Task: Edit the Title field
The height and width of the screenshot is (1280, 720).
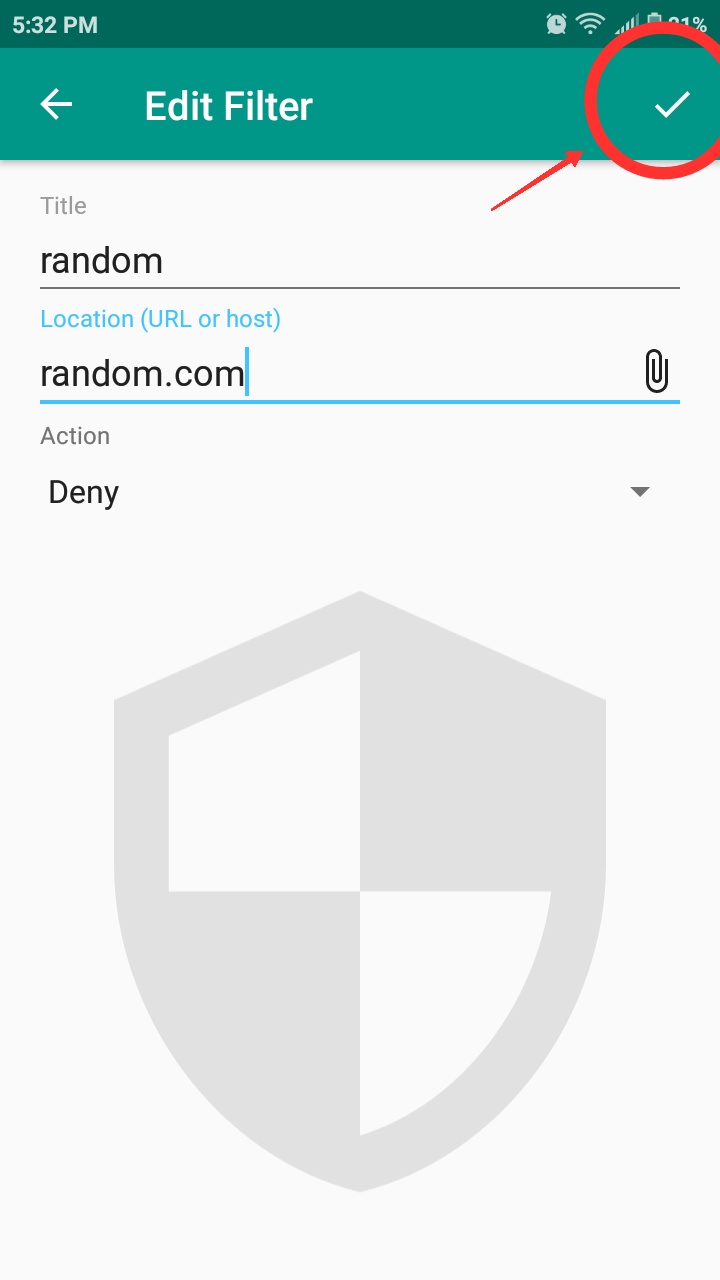Action: [360, 262]
